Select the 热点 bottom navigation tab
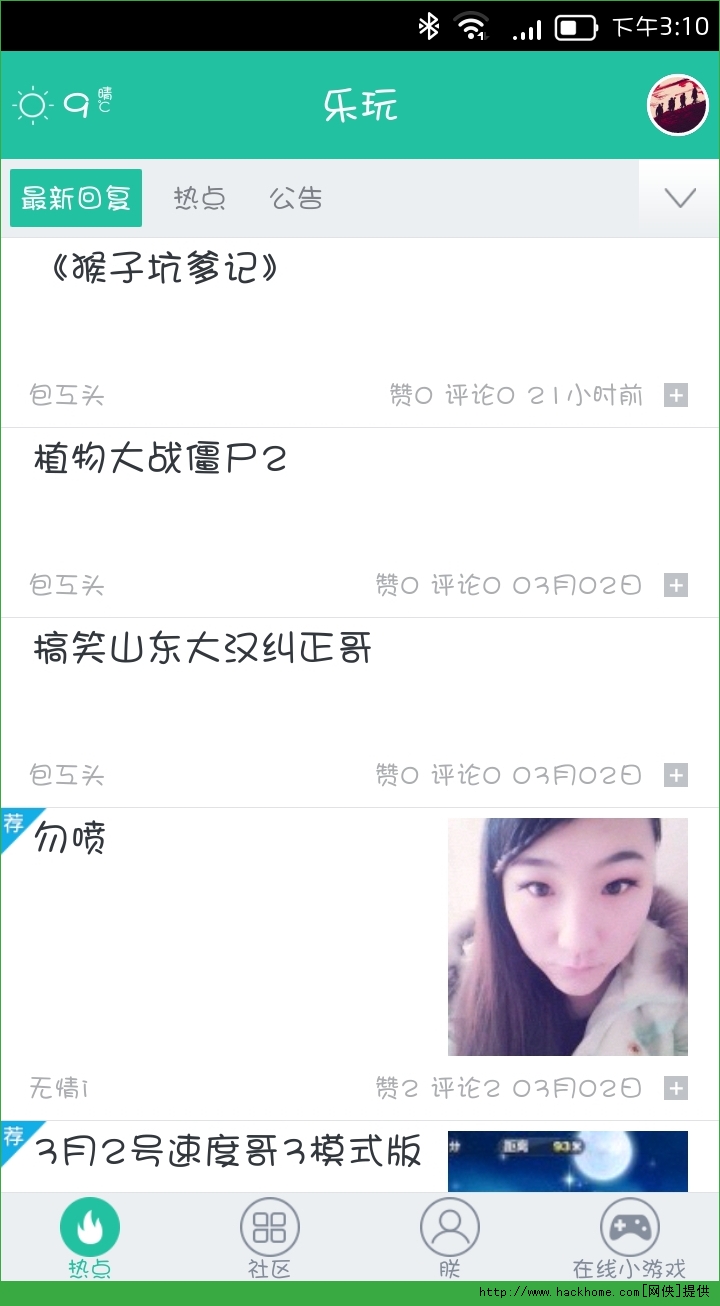The height and width of the screenshot is (1306, 720). (x=89, y=1238)
